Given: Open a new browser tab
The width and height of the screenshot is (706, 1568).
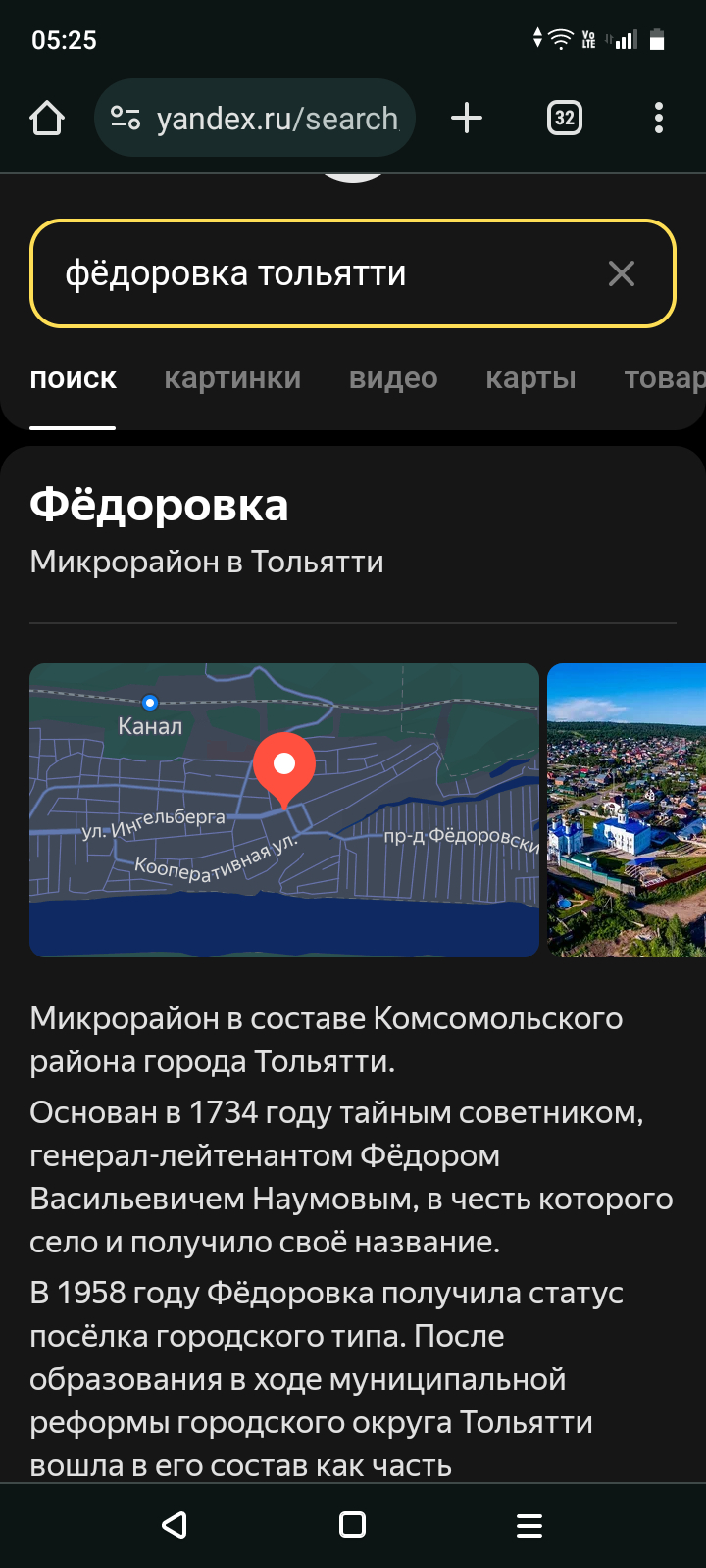Looking at the screenshot, I should click(467, 119).
